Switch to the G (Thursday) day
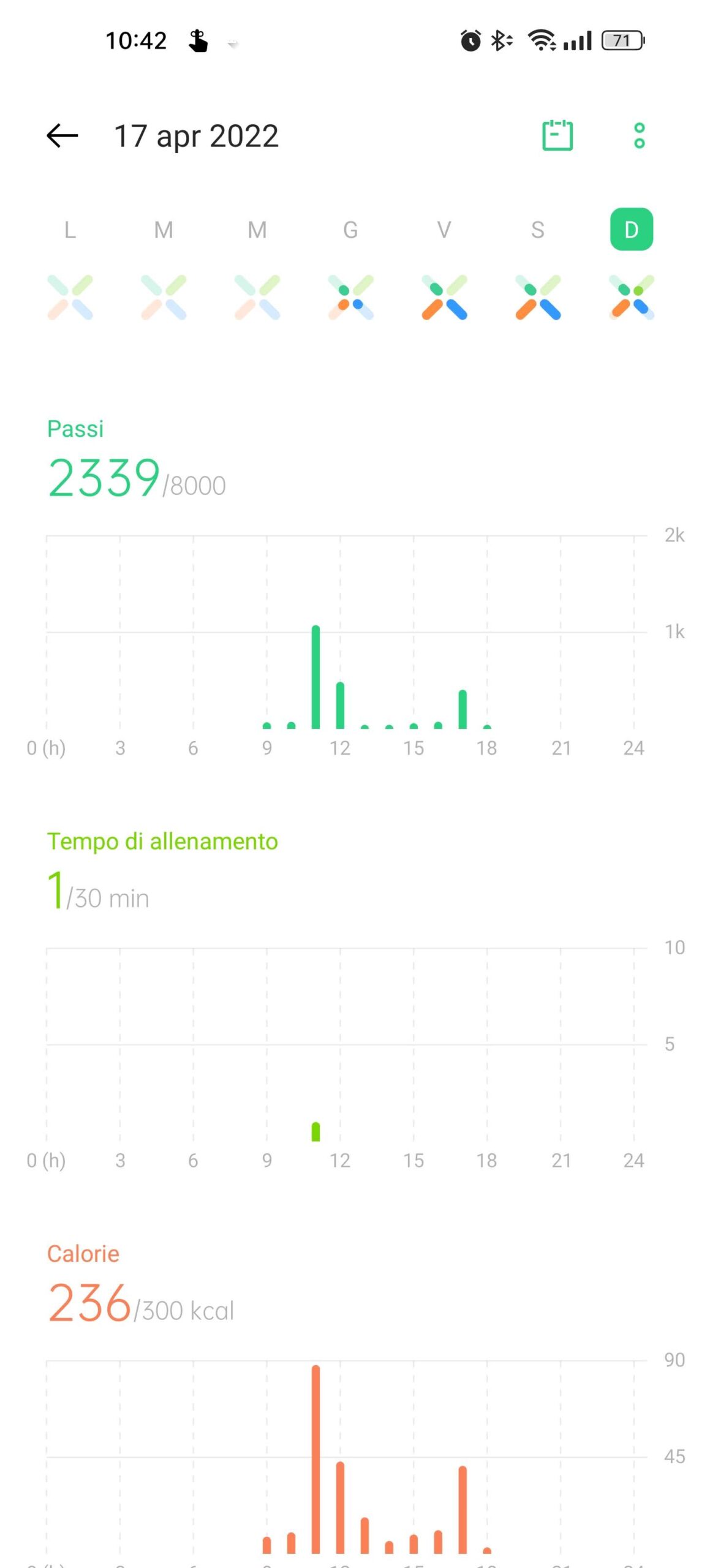The image size is (702, 1568). coord(350,230)
